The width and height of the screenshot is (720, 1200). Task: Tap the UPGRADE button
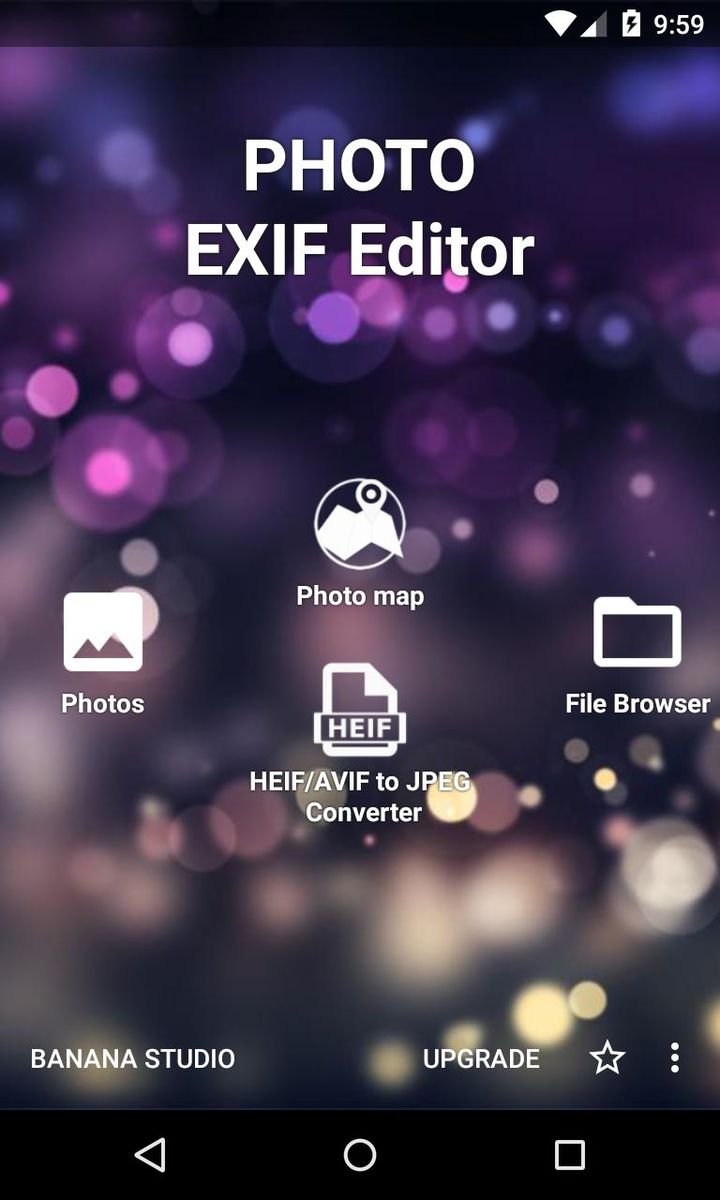[x=481, y=1058]
